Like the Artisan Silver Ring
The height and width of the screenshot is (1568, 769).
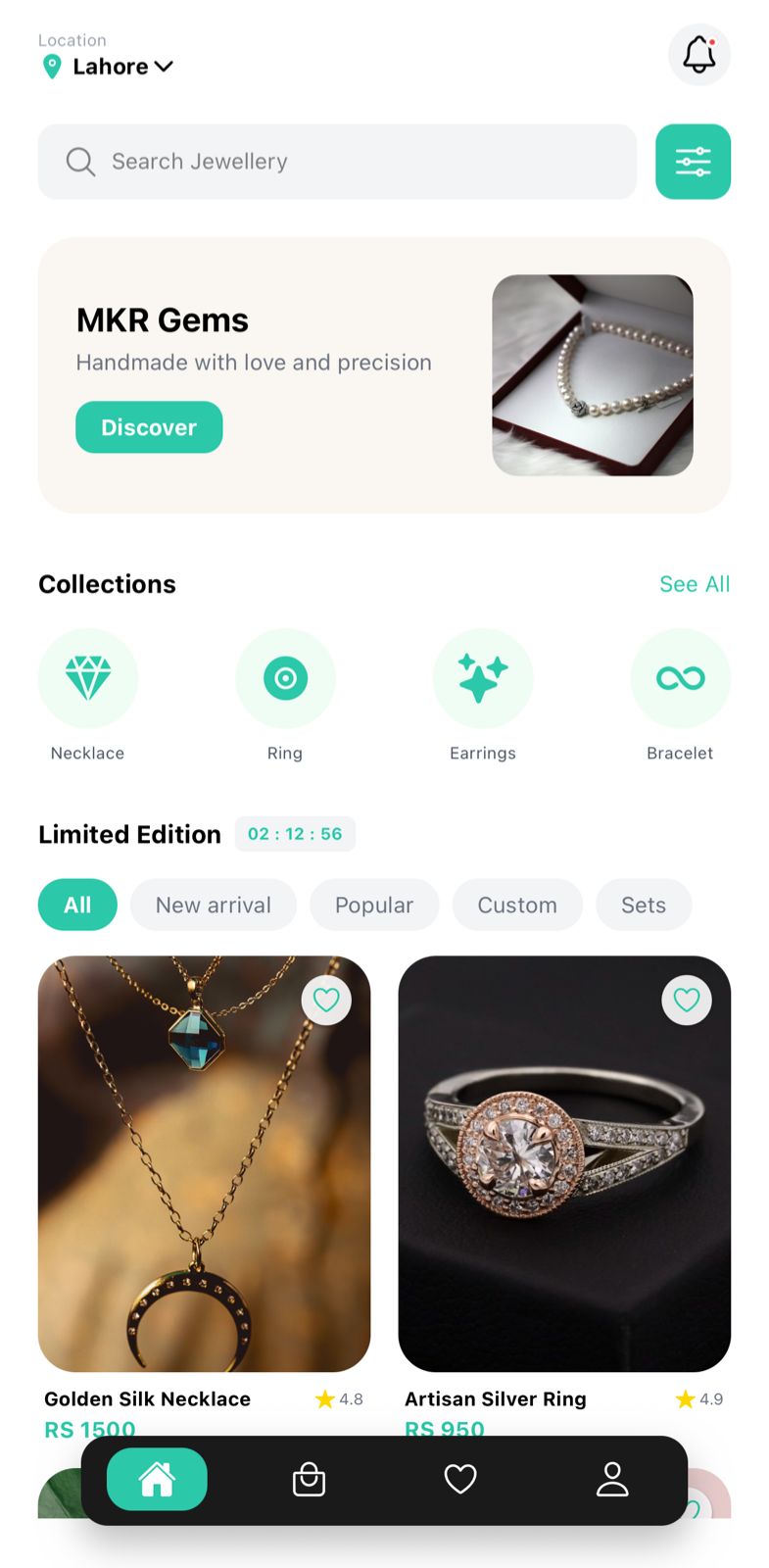pyautogui.click(x=687, y=1000)
